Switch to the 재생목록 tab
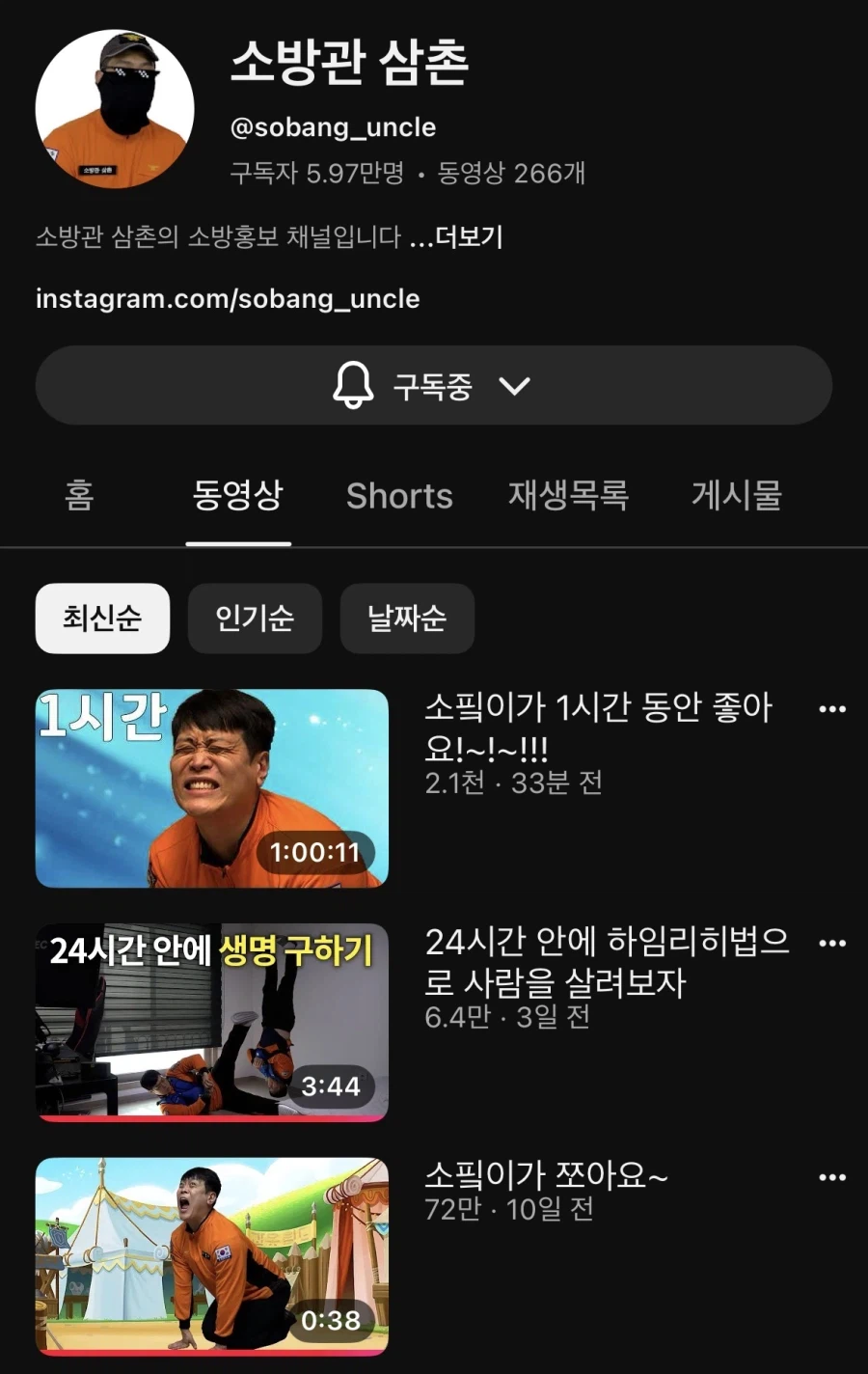 569,496
